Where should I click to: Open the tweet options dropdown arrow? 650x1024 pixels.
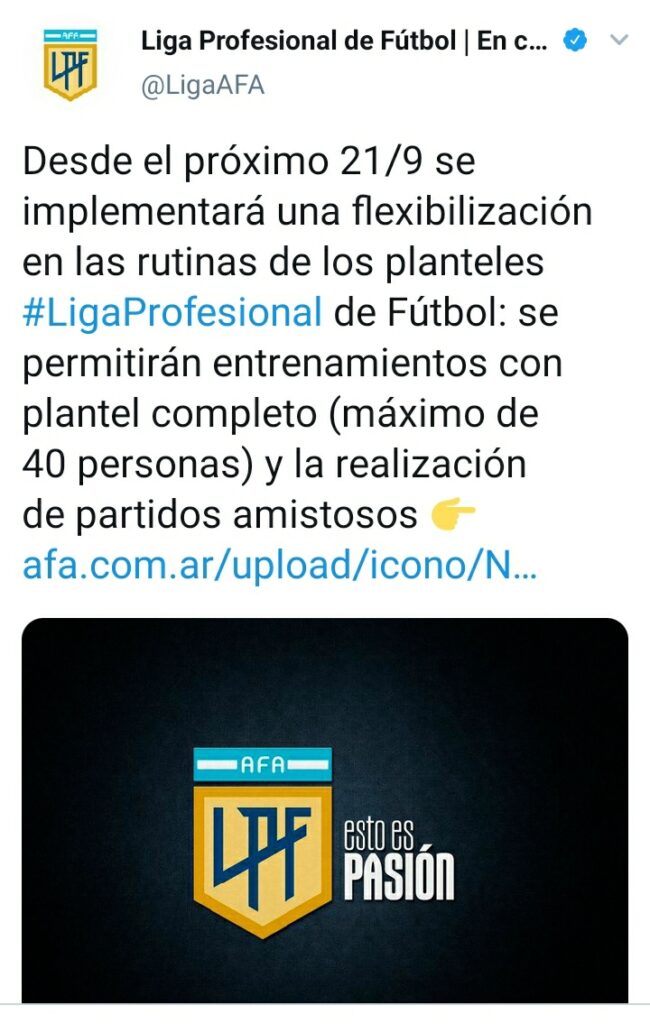pyautogui.click(x=619, y=41)
